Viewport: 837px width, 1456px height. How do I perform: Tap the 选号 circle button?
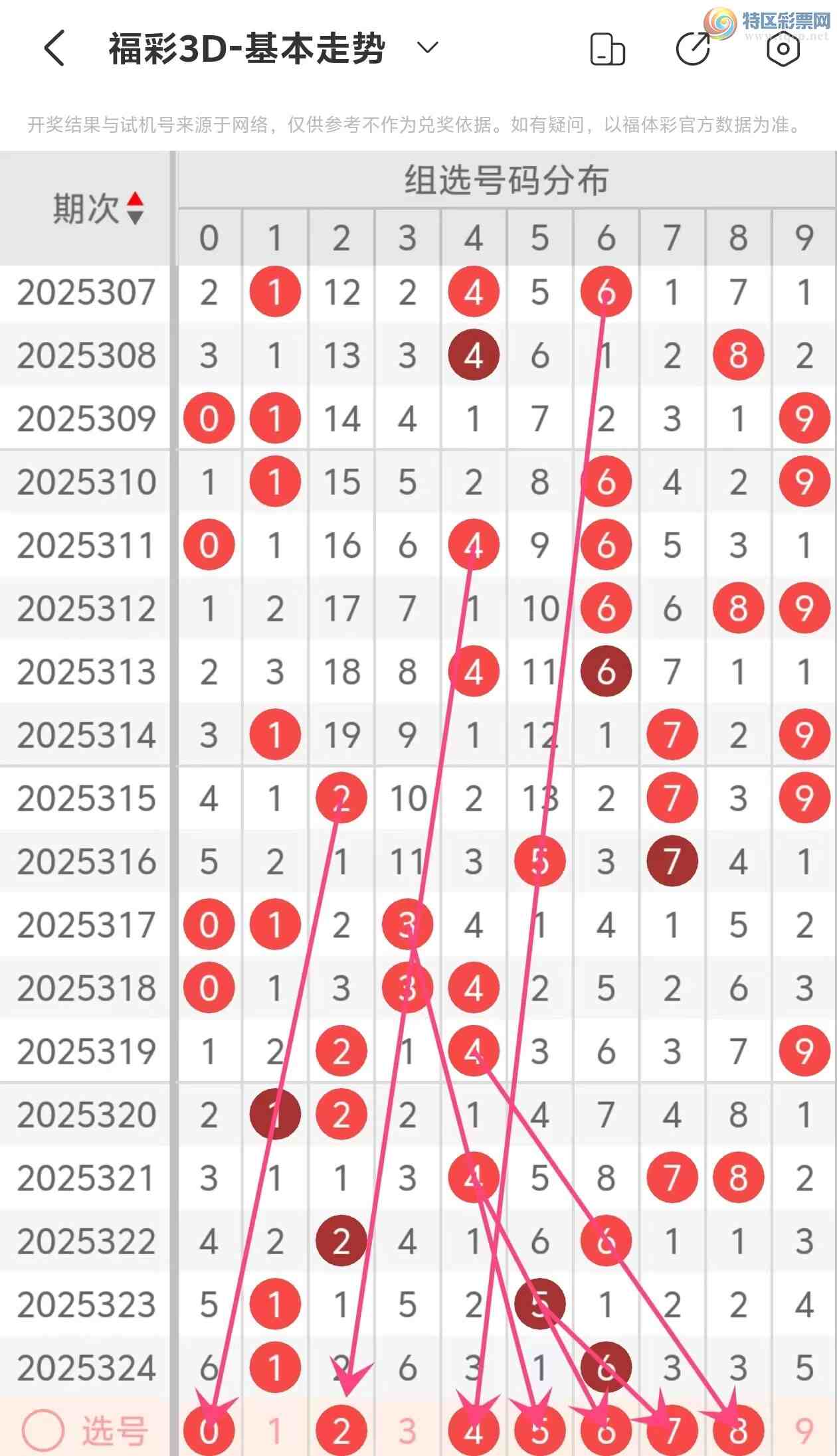[44, 1430]
